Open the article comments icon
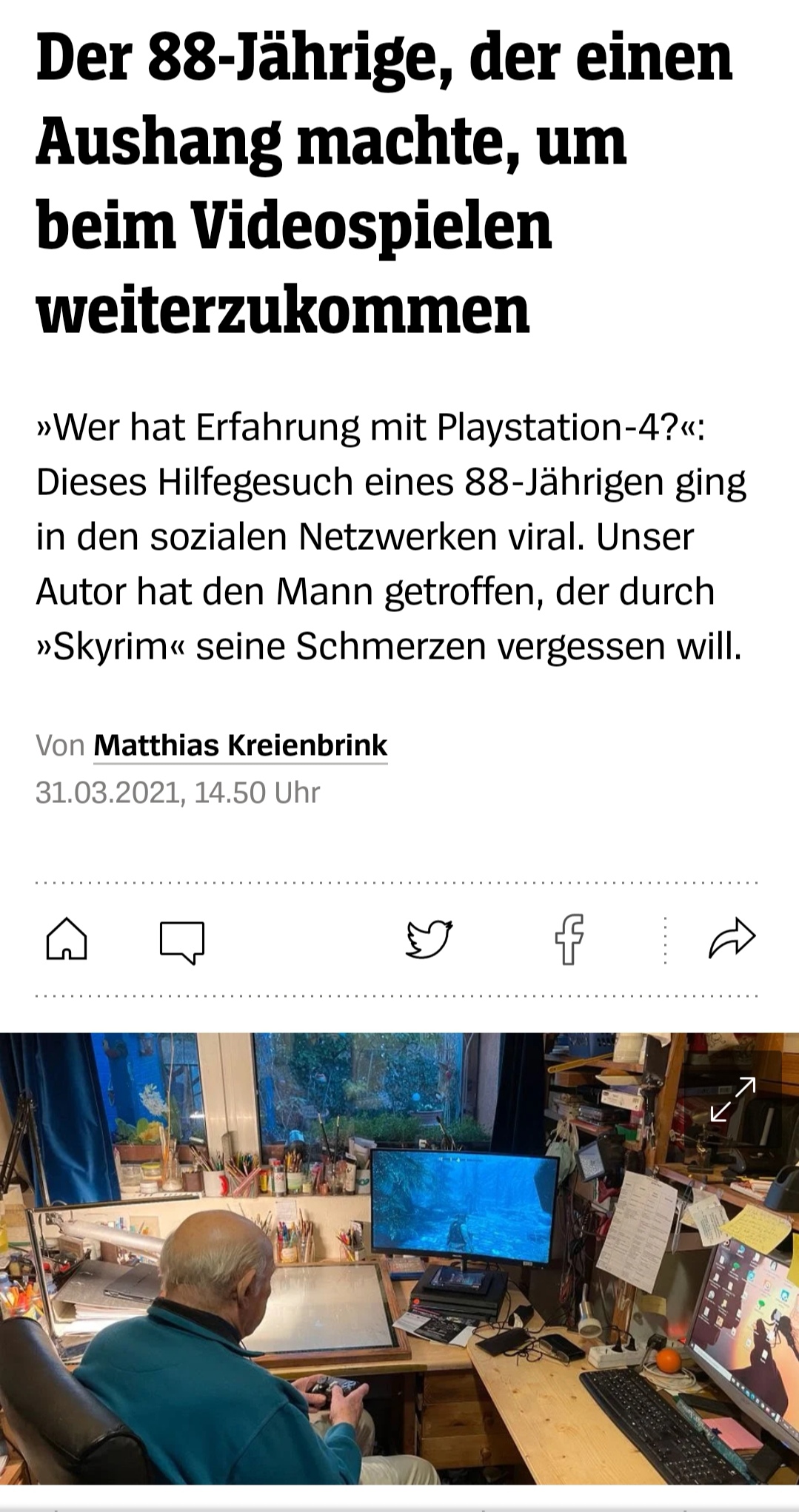 click(x=182, y=941)
